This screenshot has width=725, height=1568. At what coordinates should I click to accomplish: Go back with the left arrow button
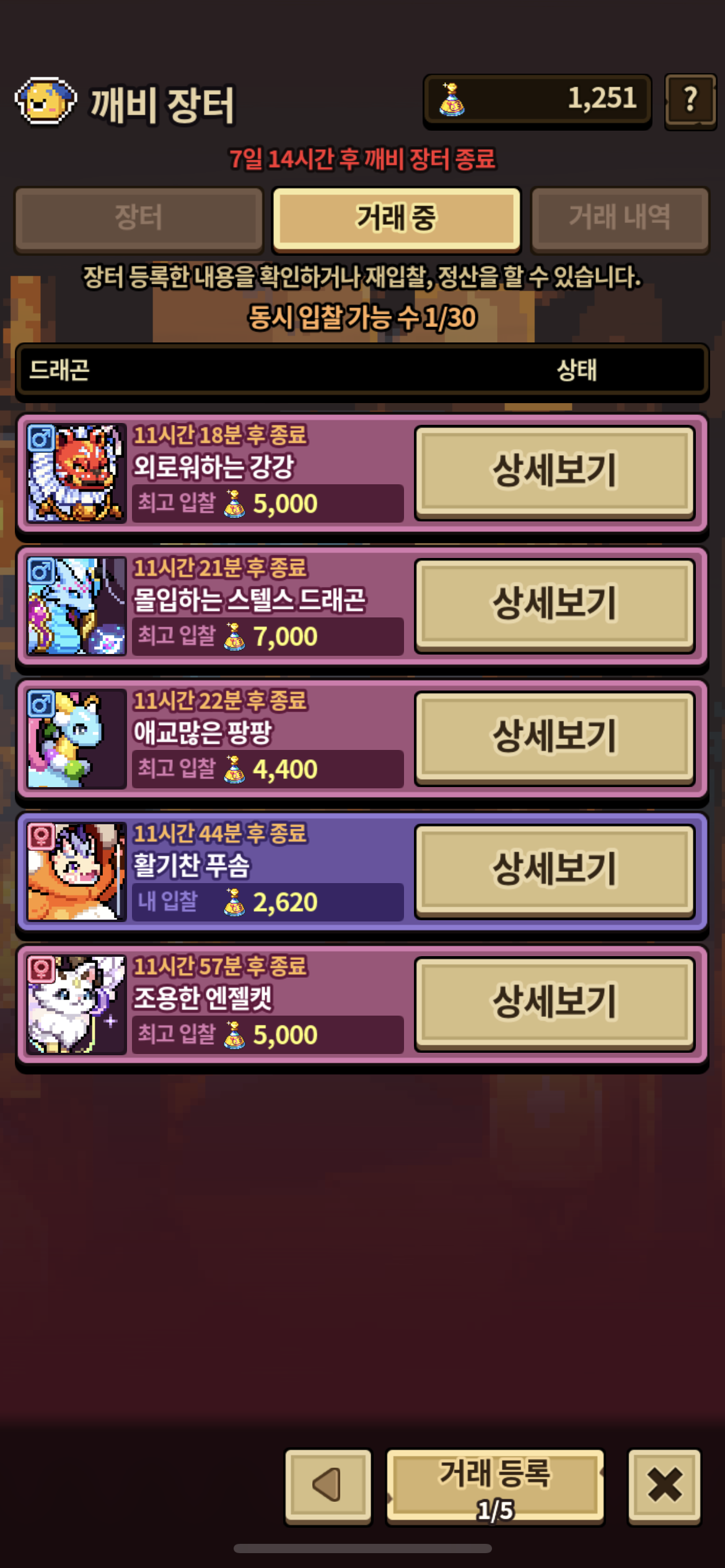tap(328, 1485)
